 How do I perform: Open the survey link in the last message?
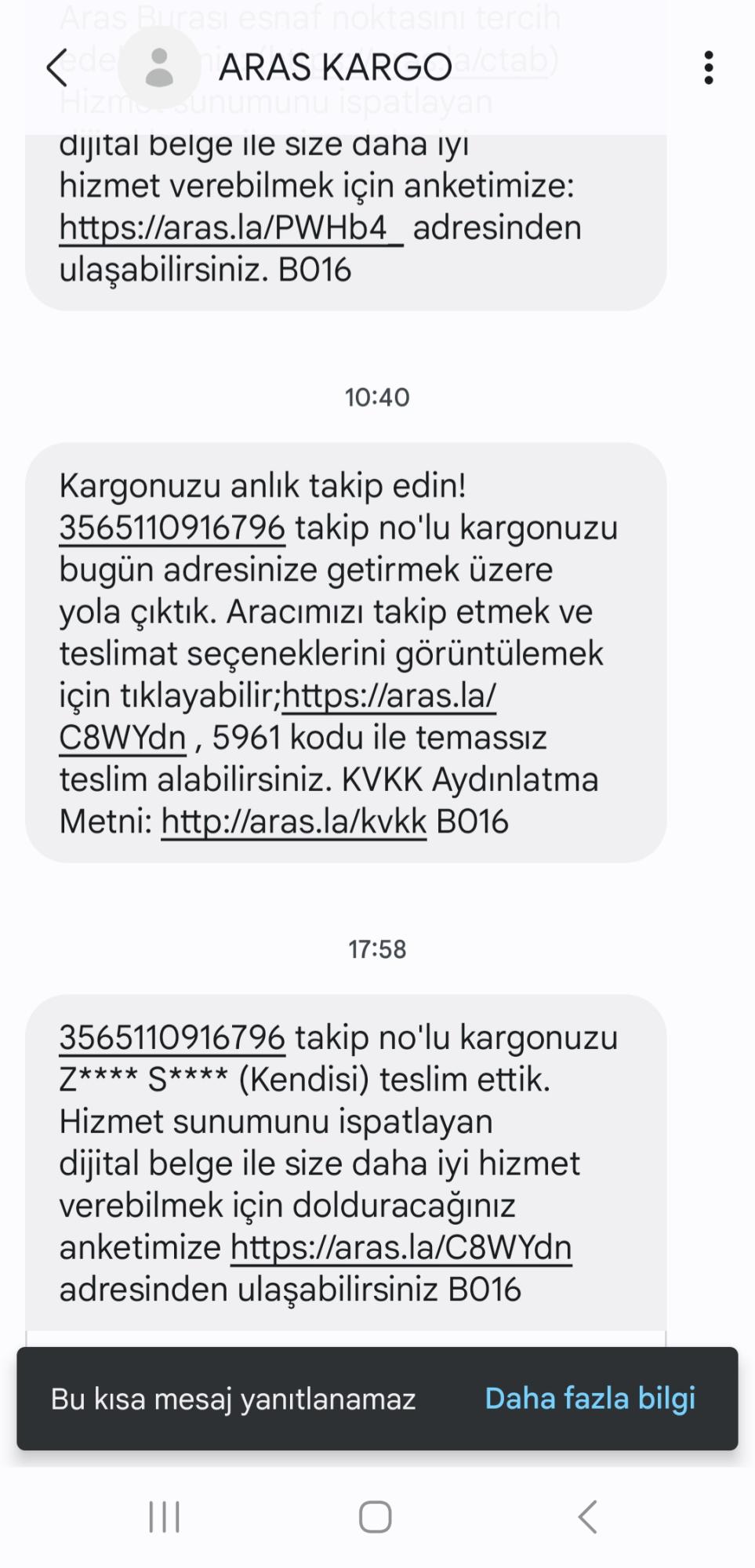400,1245
